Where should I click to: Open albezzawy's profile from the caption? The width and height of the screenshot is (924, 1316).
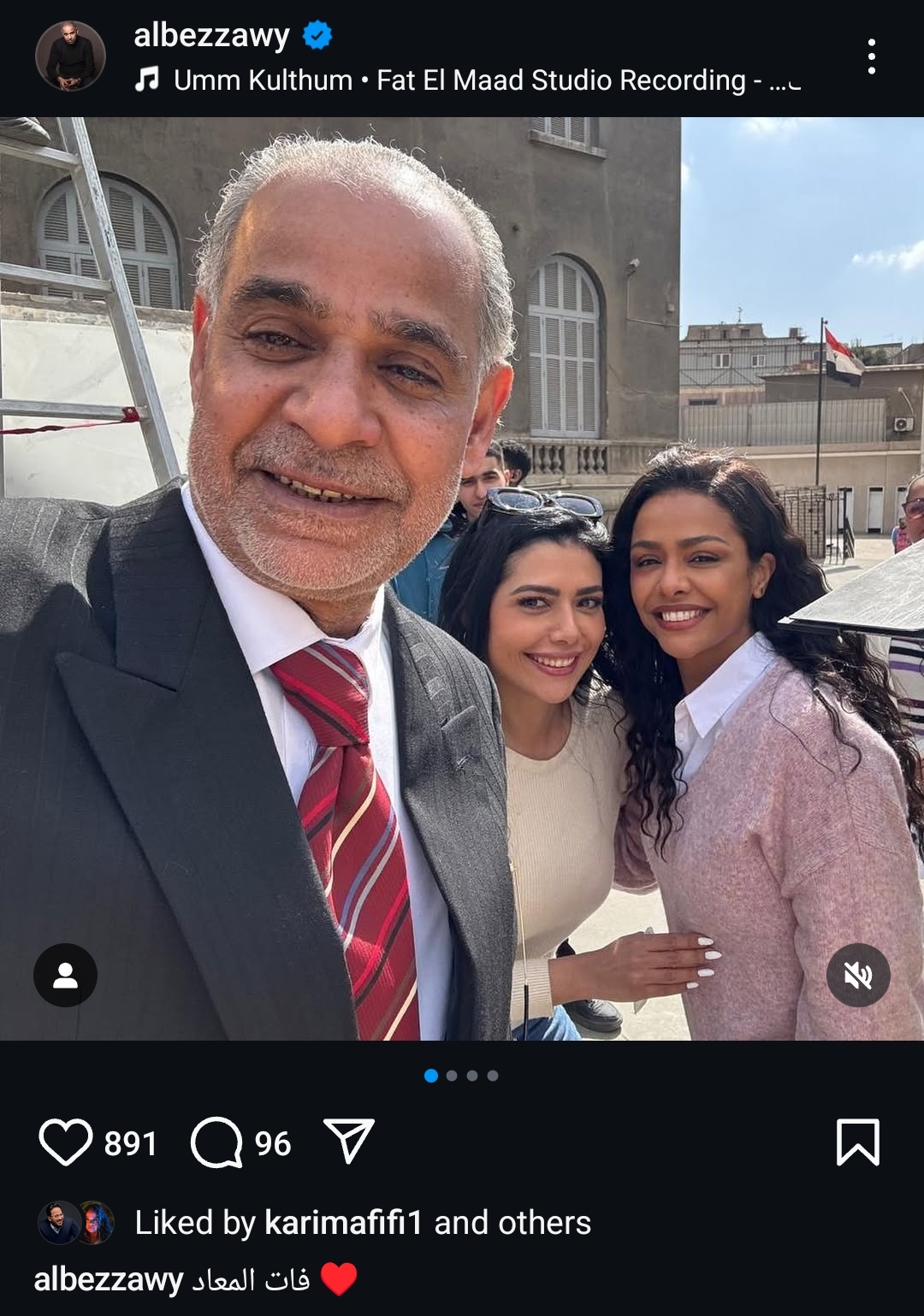pyautogui.click(x=108, y=1279)
